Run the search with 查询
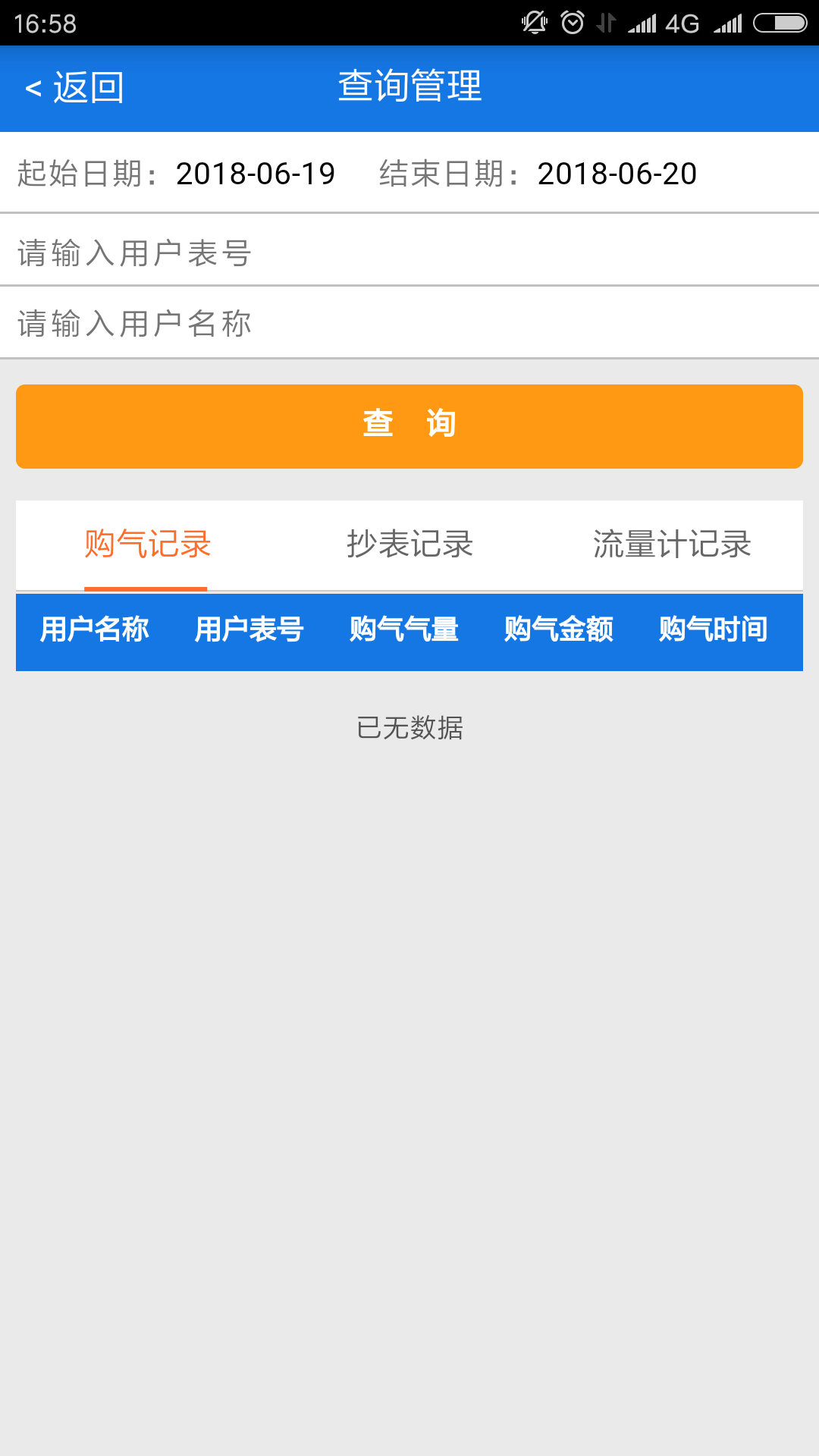The height and width of the screenshot is (1456, 819). point(409,426)
